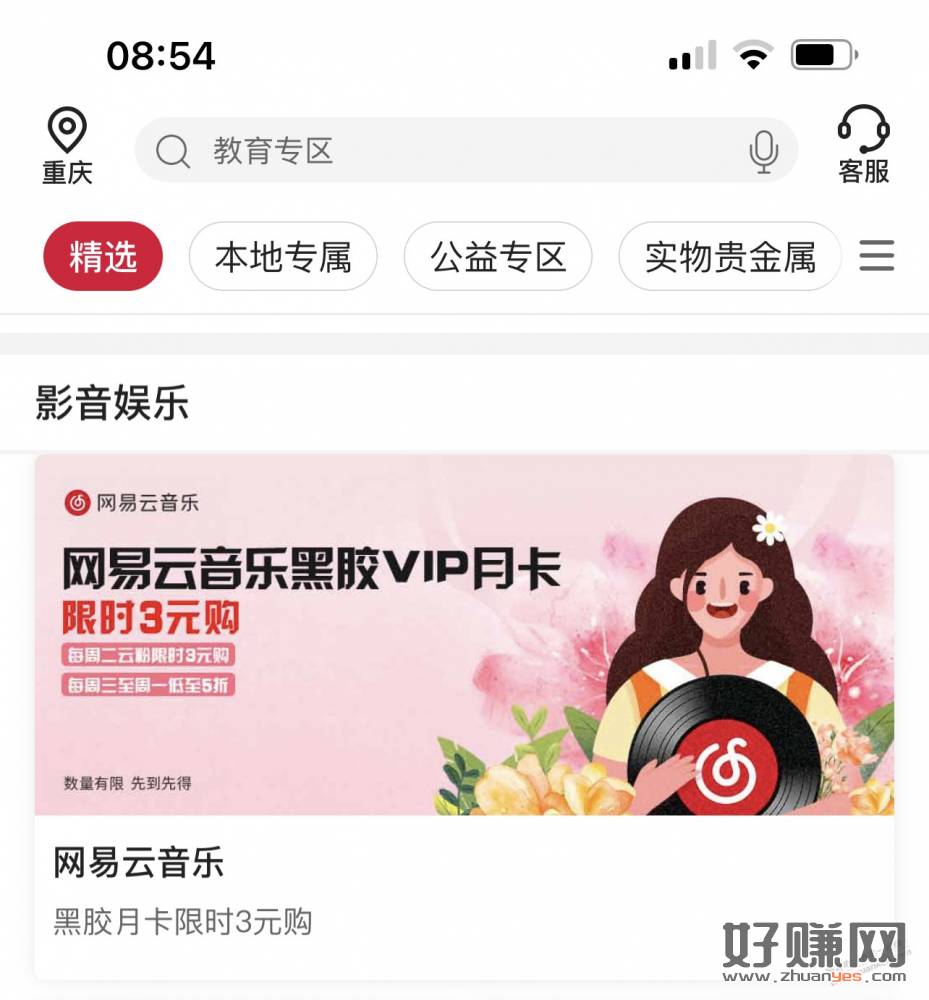Image resolution: width=929 pixels, height=1000 pixels.
Task: Open the 网易云音乐 黑胶月卡 offer card
Action: coord(464,700)
